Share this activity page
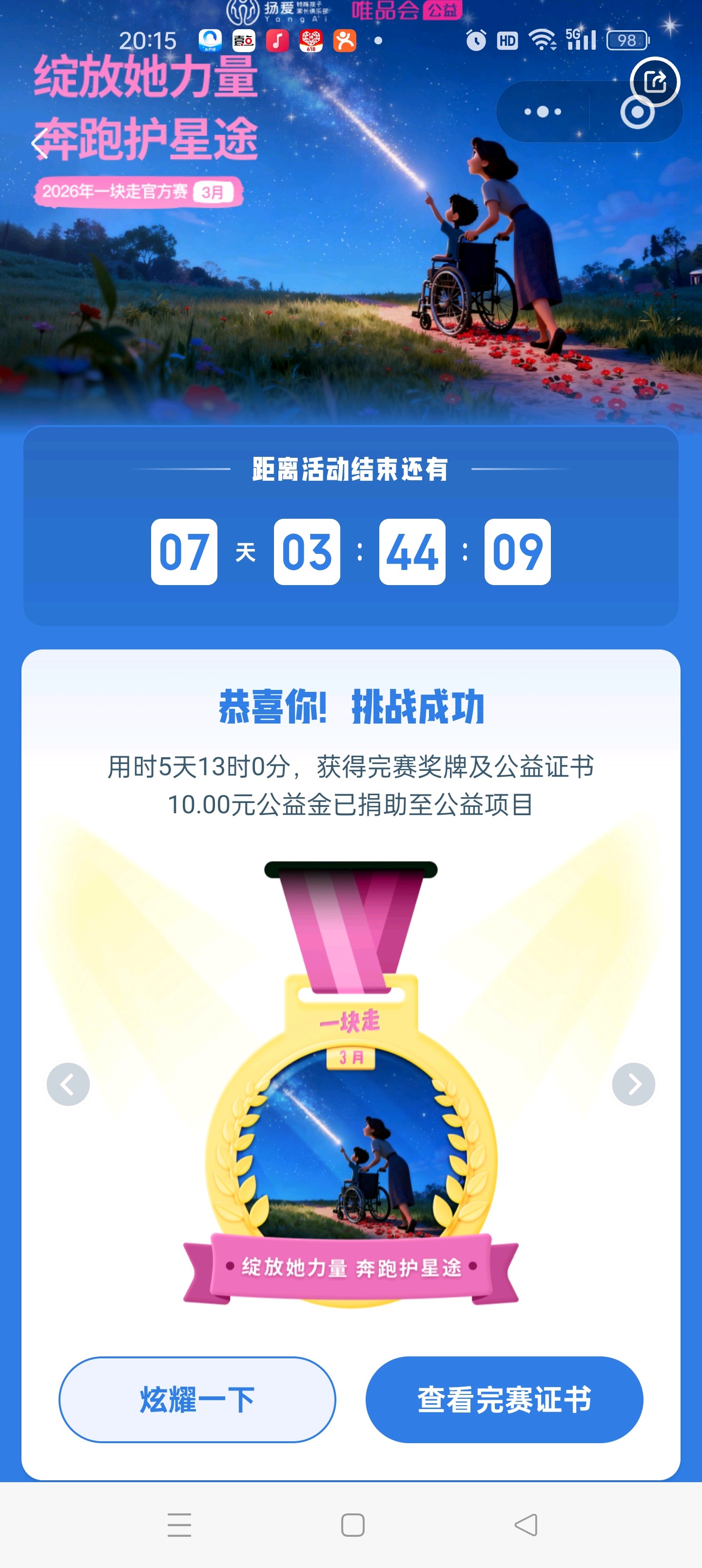The image size is (702, 1568). point(655,81)
